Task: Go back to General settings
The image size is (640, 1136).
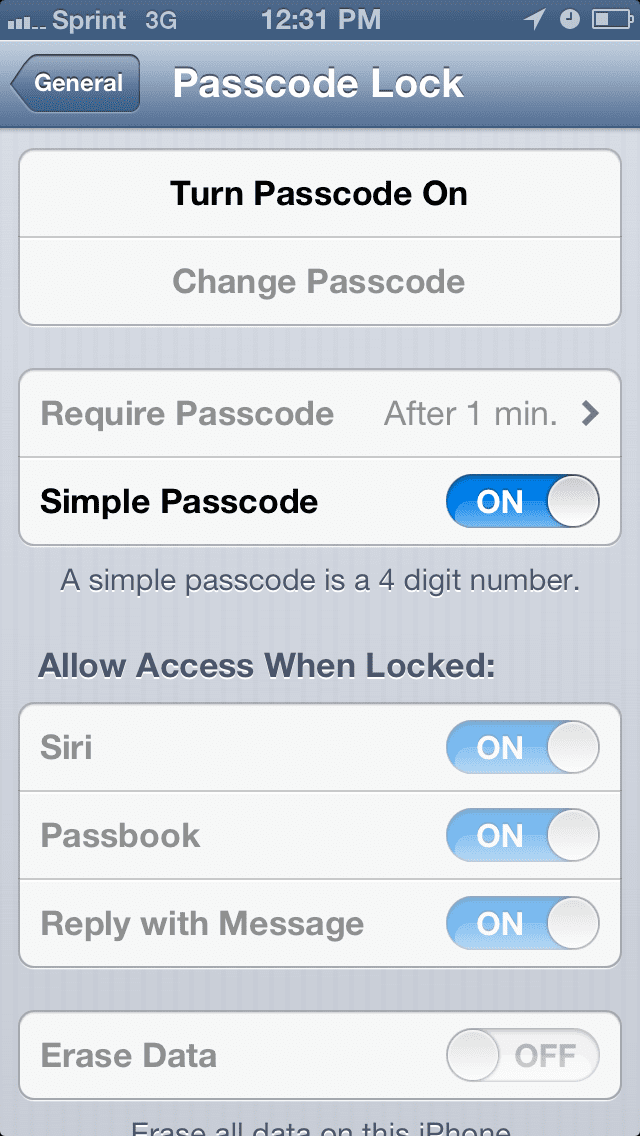Action: click(76, 84)
